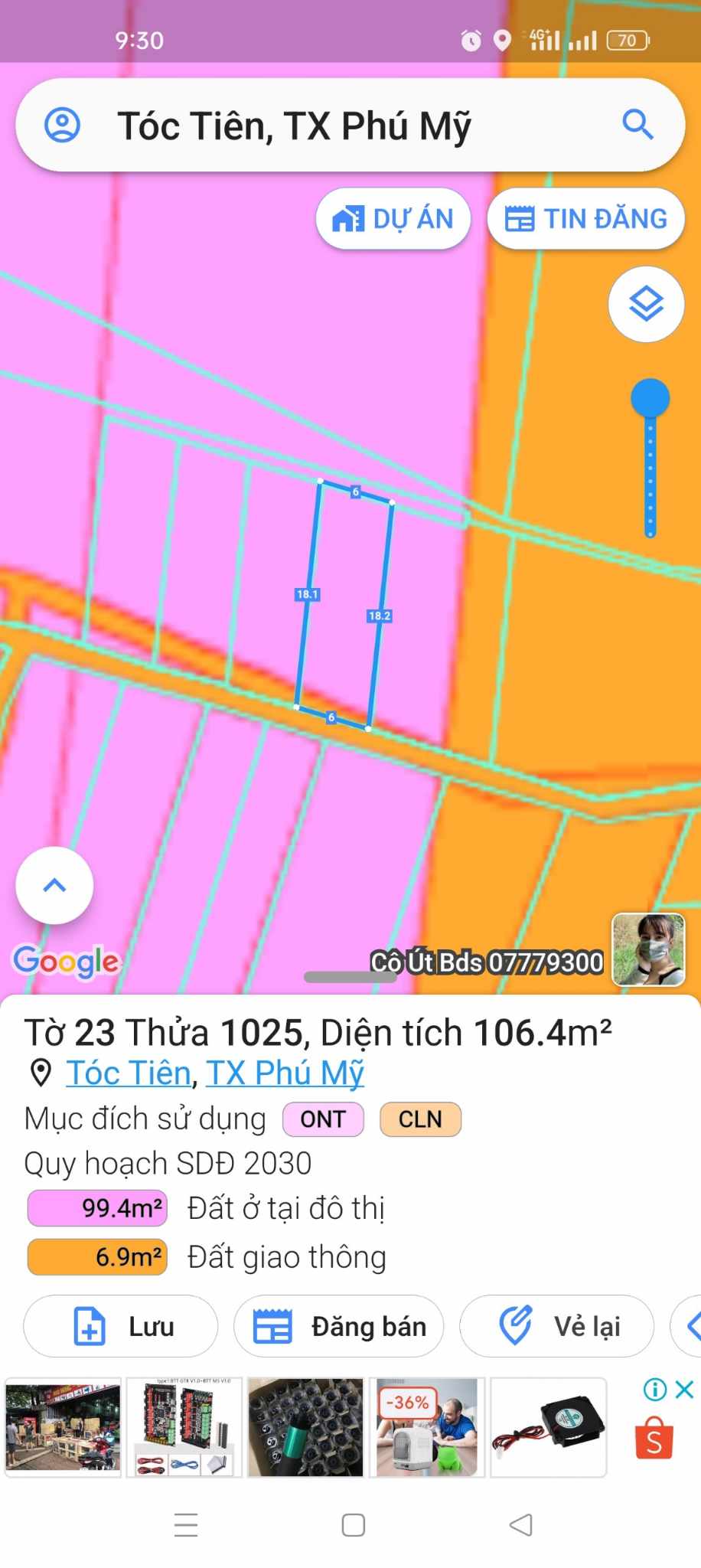The width and height of the screenshot is (701, 1568).
Task: Select the ONT land use chip
Action: 323,1119
